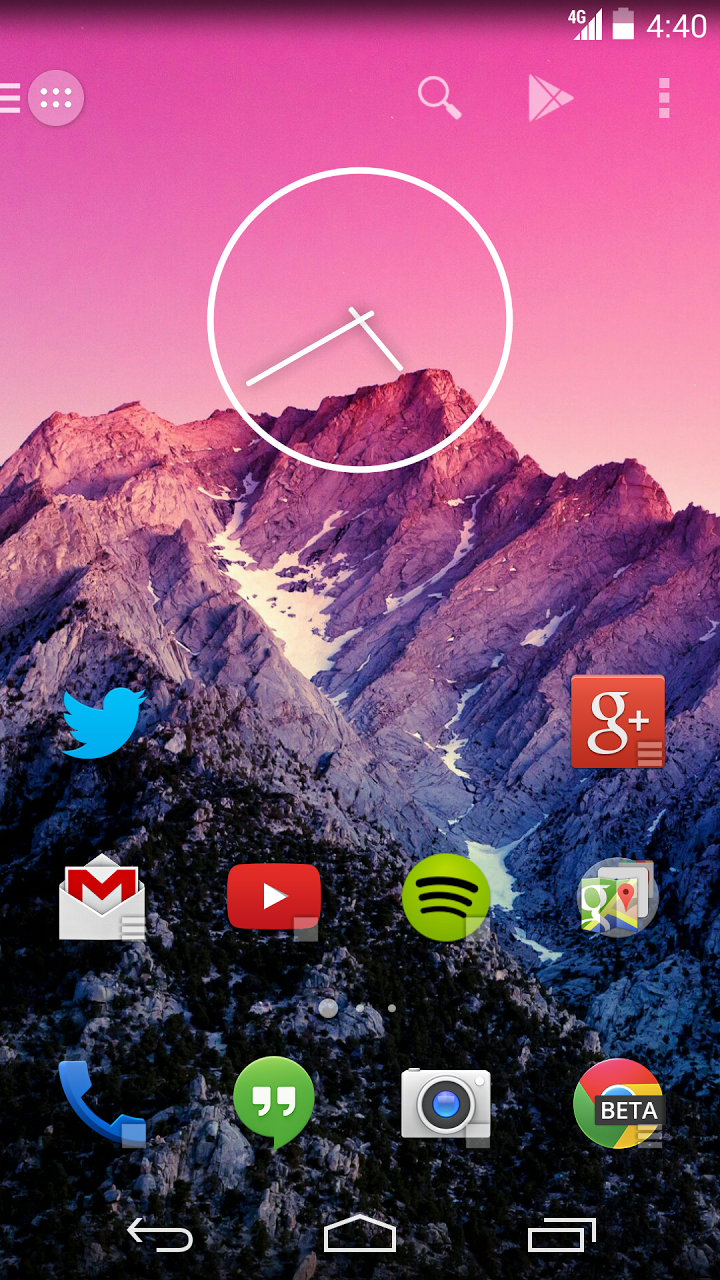Open the Phone dialer app

click(x=101, y=1103)
